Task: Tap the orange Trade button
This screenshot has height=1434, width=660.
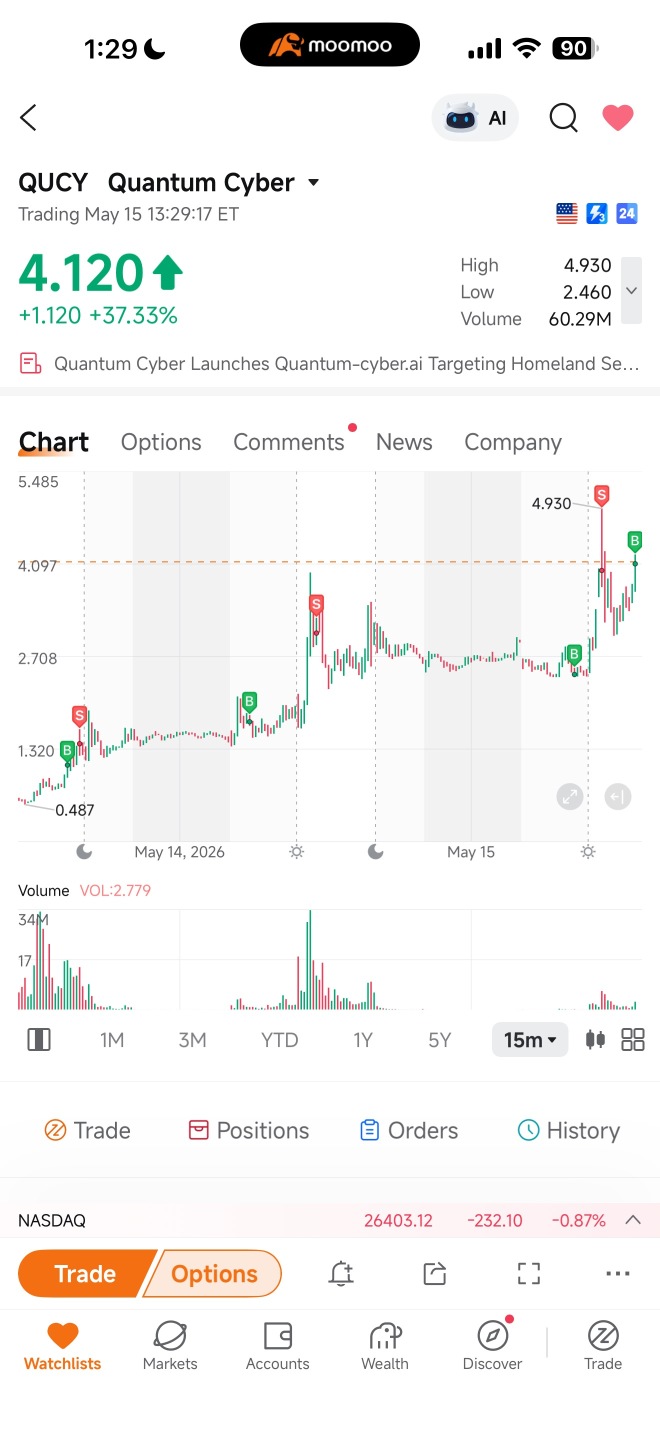Action: coord(86,1274)
